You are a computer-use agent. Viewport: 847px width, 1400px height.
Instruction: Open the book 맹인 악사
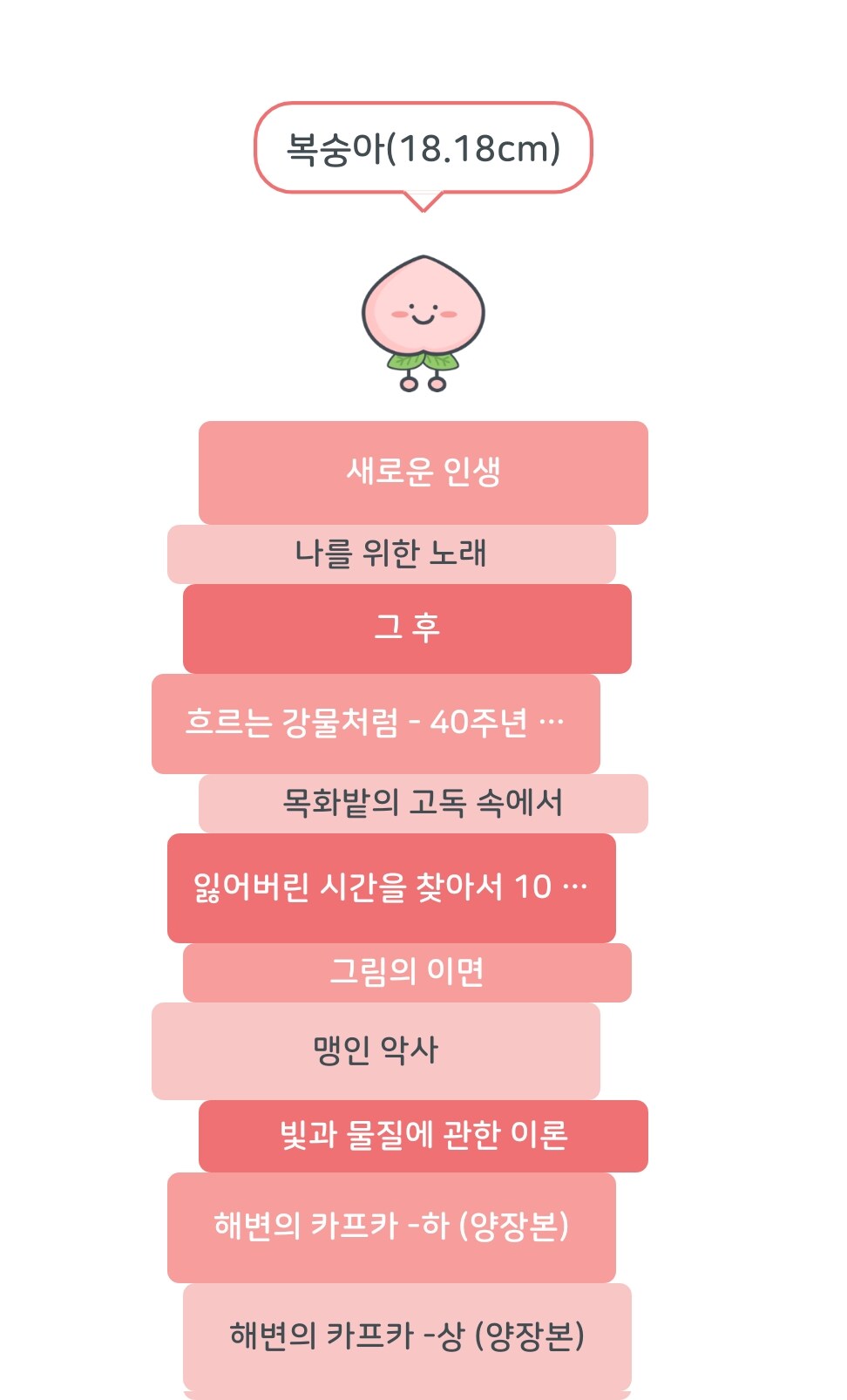tap(376, 1050)
